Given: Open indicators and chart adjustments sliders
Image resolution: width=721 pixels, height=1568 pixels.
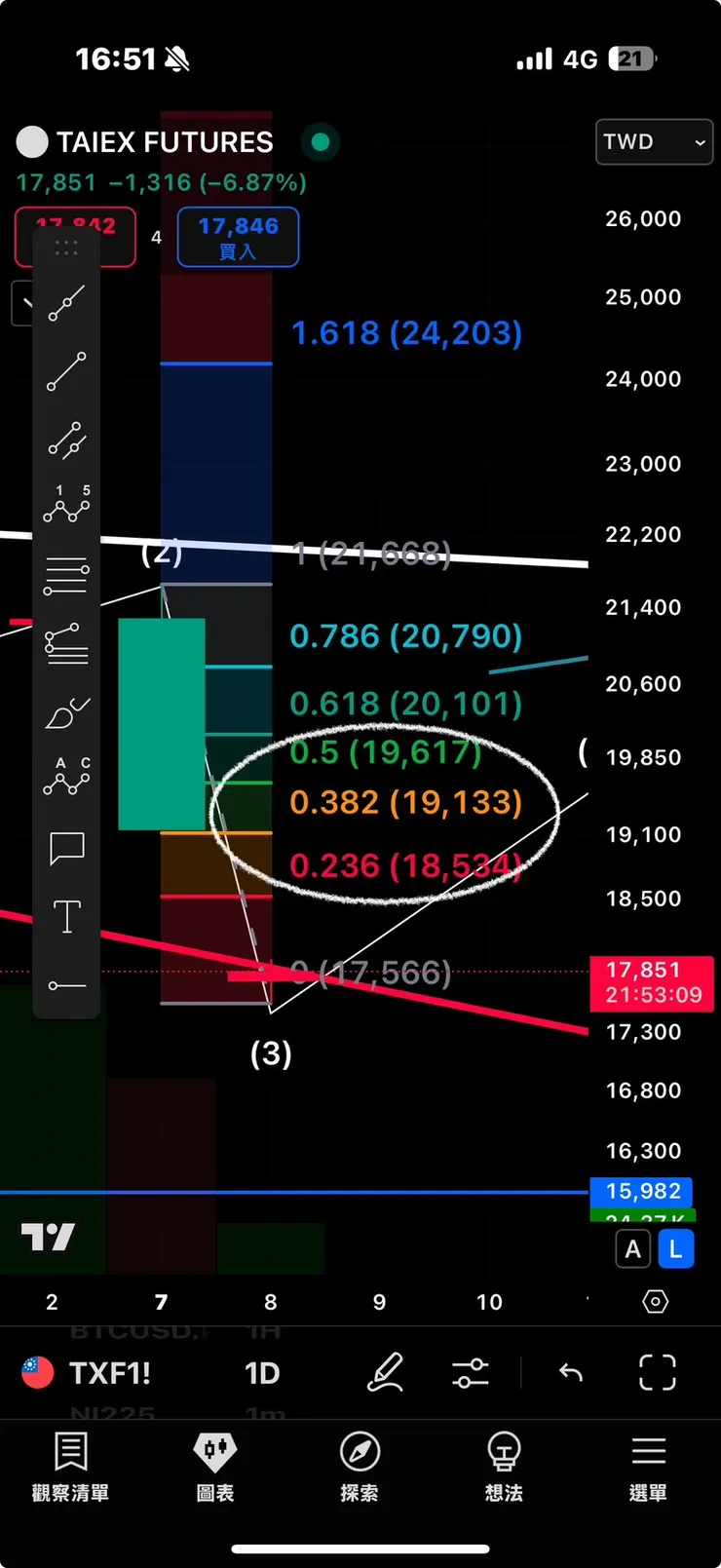Looking at the screenshot, I should point(470,1373).
